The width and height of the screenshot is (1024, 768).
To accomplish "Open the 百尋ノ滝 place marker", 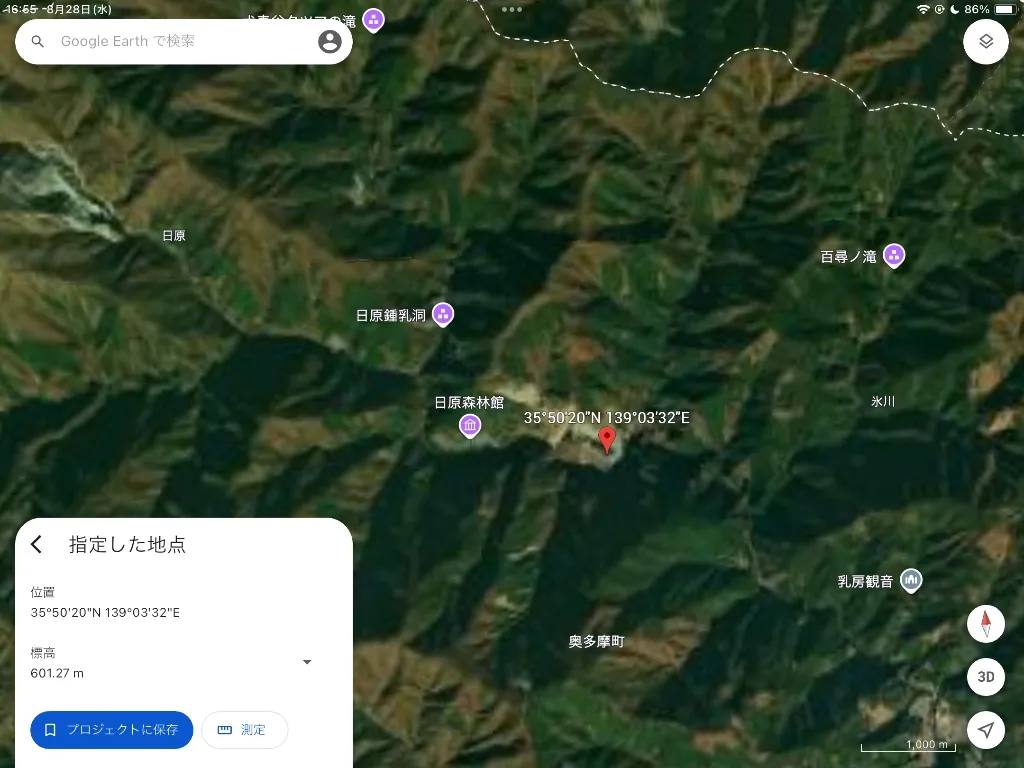I will [894, 256].
